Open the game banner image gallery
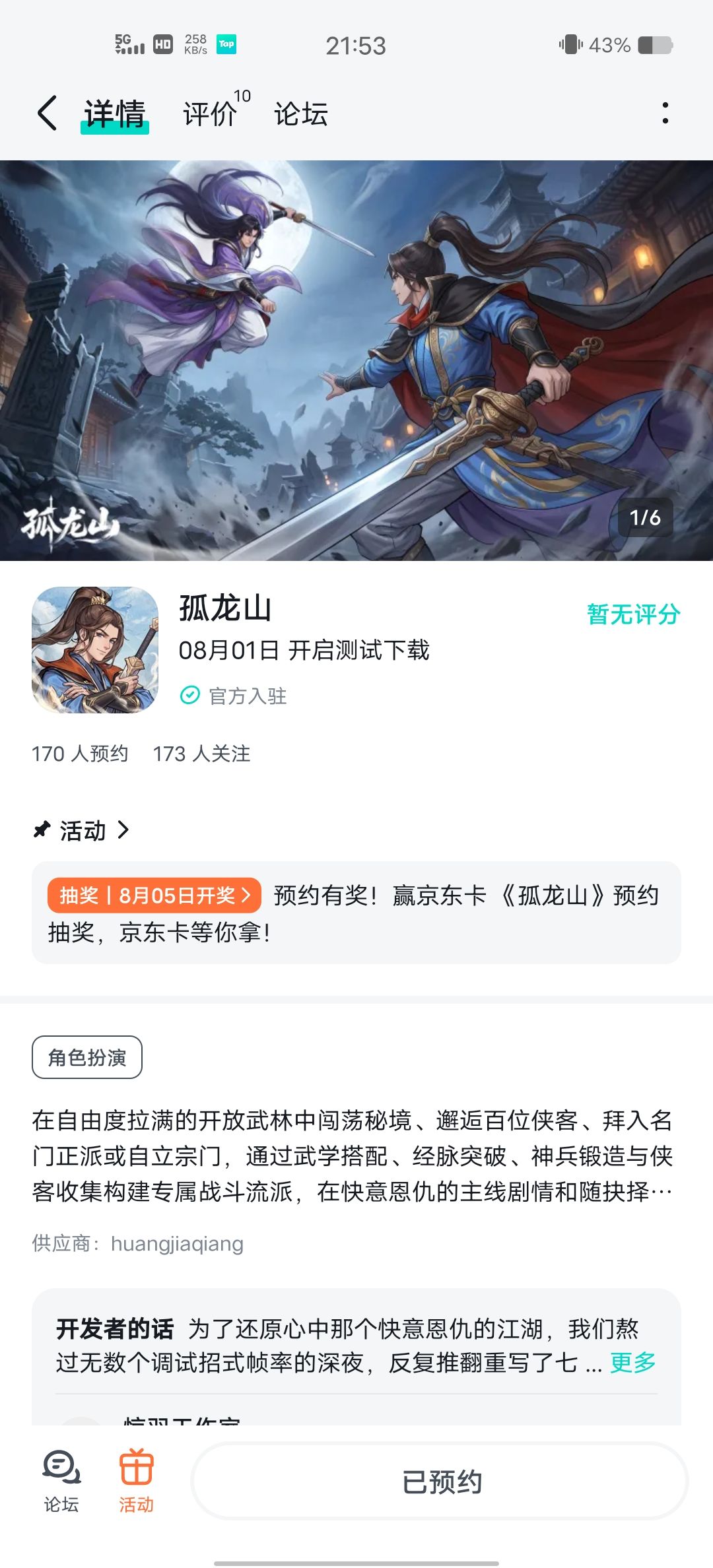Screen dimensions: 713x1568 pos(356,360)
